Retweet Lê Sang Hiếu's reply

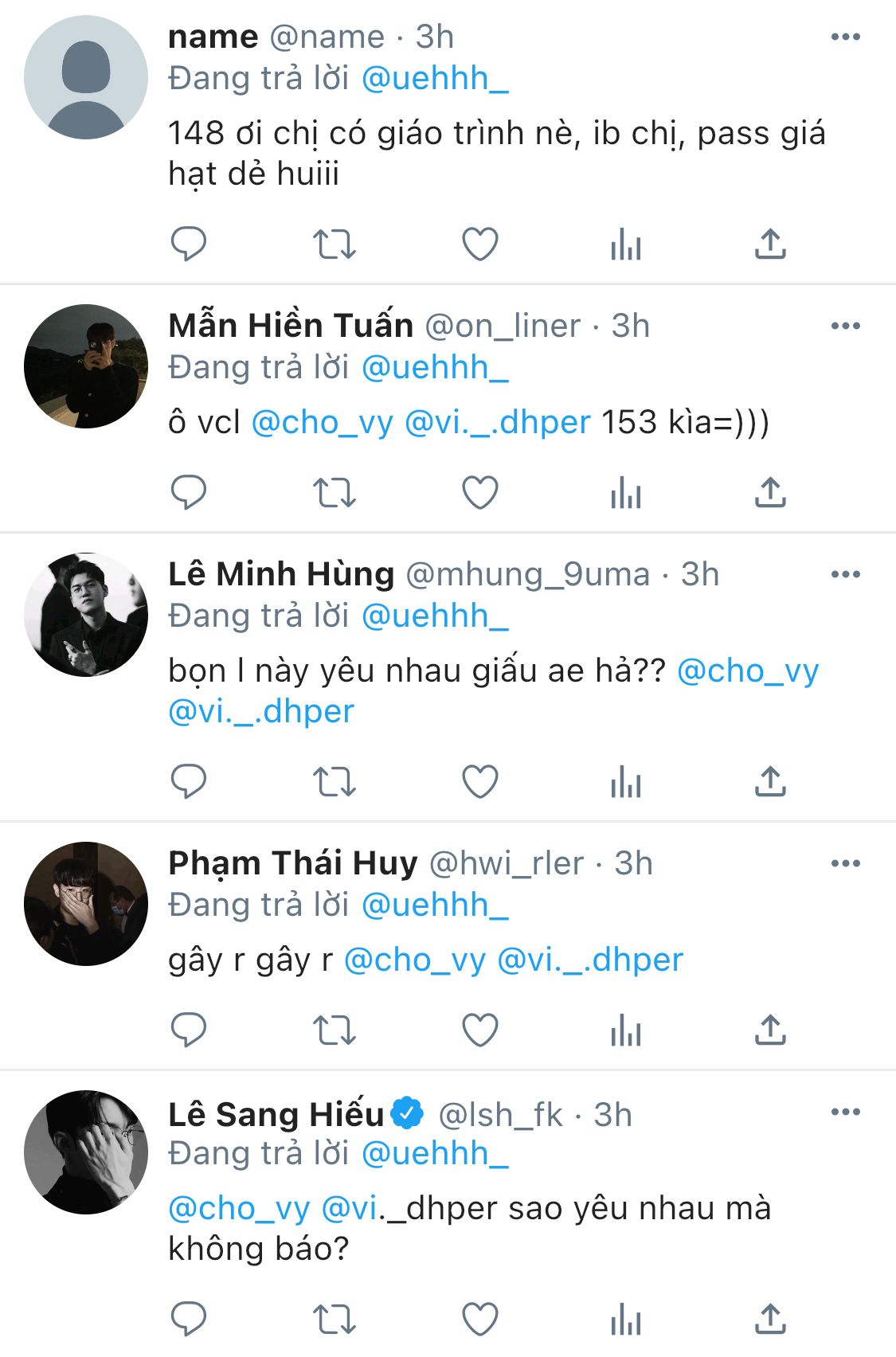click(334, 1320)
